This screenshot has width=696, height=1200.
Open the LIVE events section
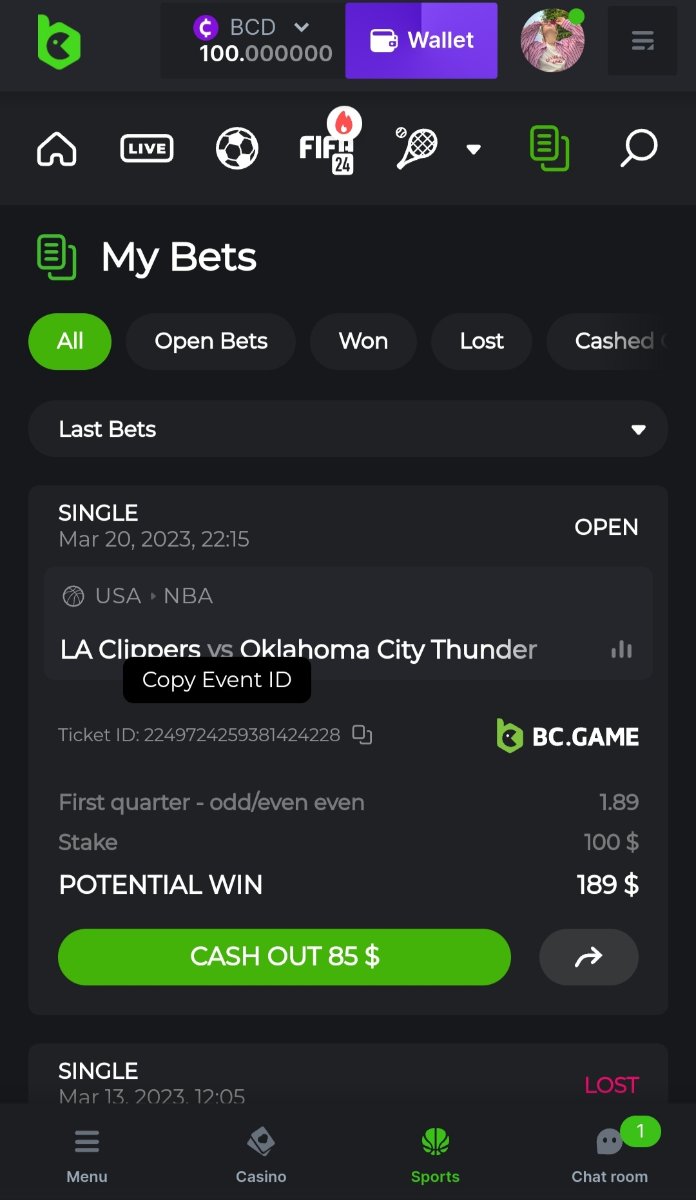[146, 149]
